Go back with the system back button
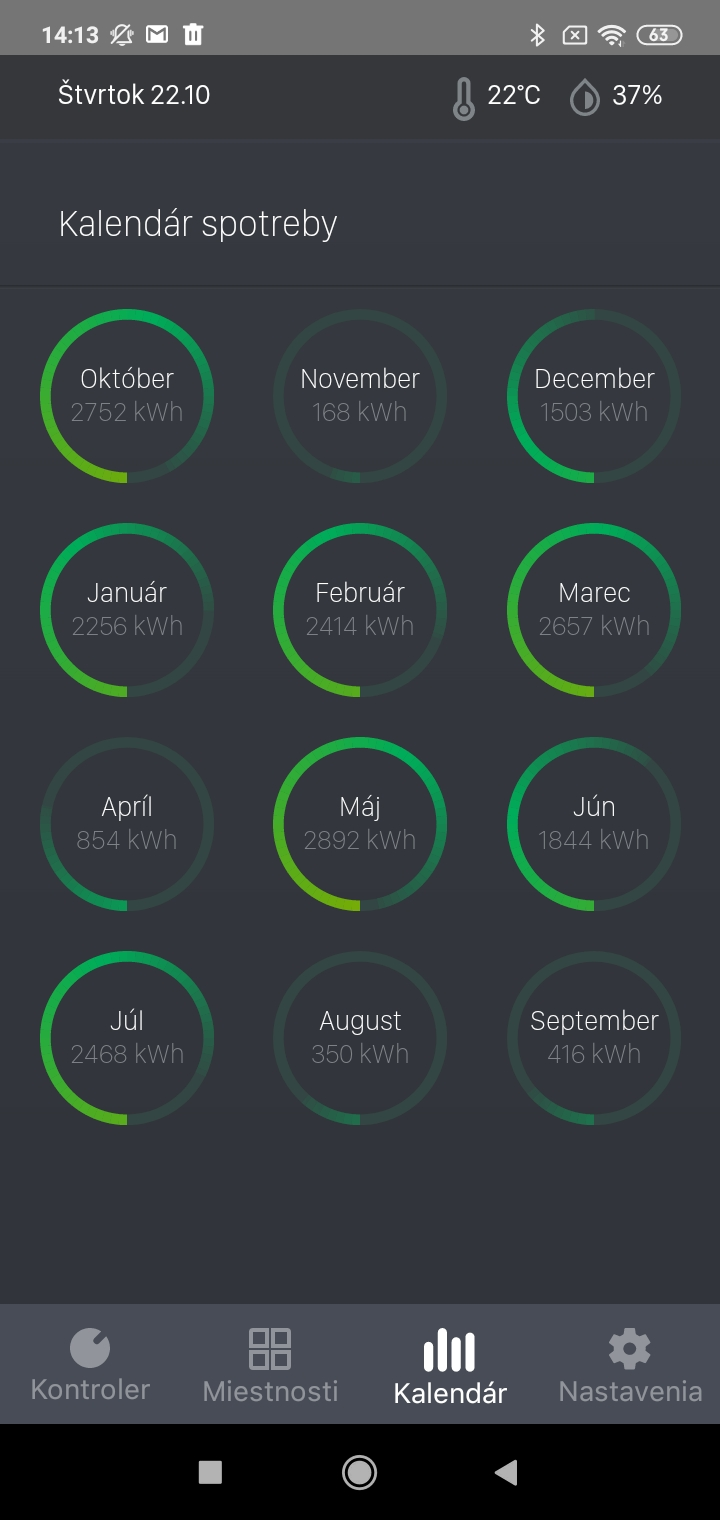720x1520 pixels. (507, 1471)
